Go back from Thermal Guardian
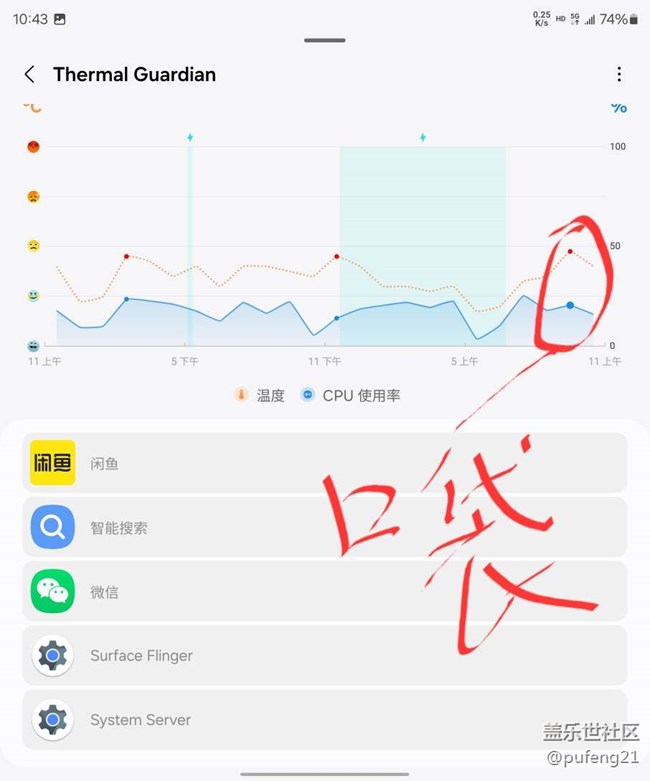 tap(30, 74)
